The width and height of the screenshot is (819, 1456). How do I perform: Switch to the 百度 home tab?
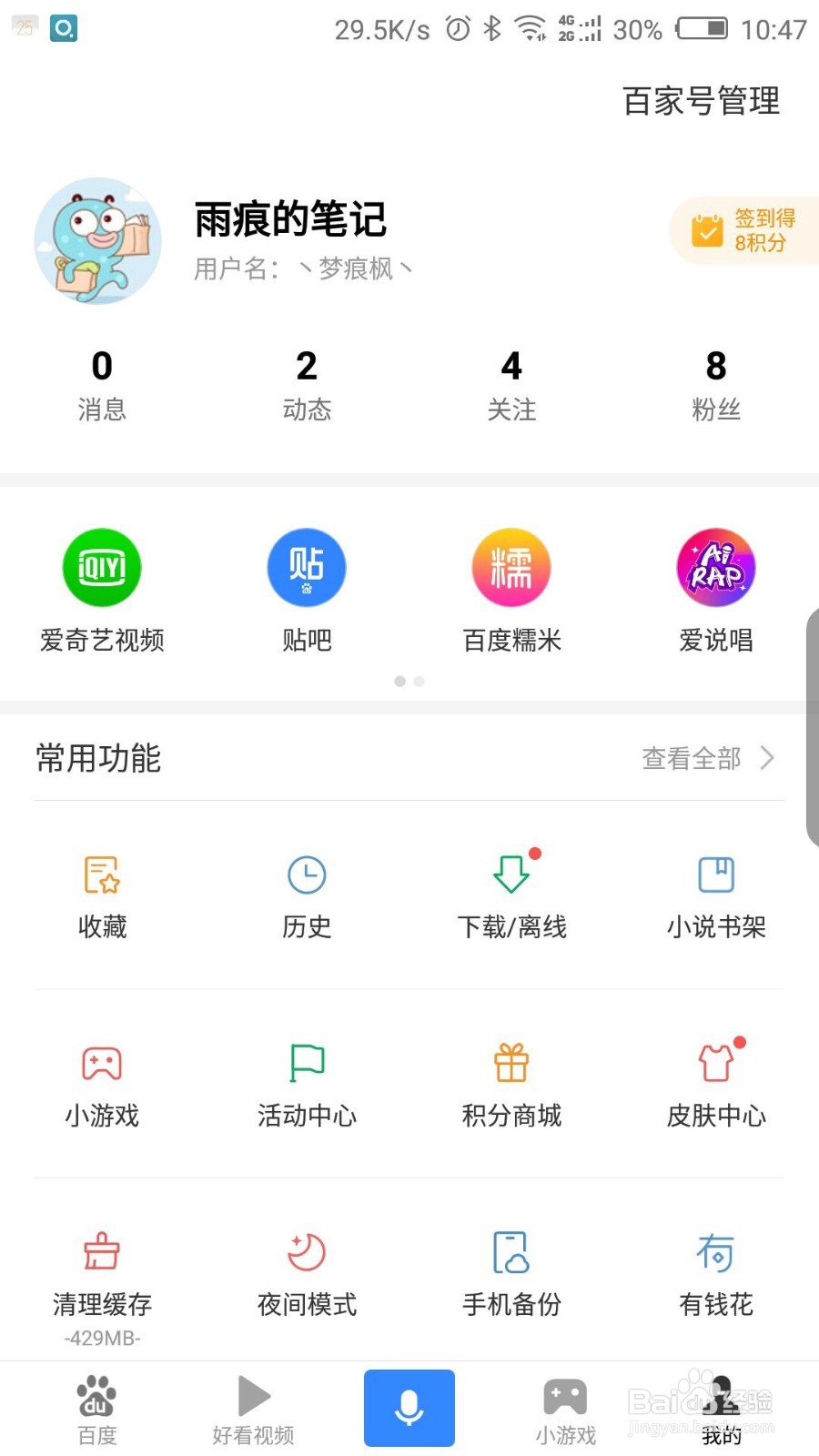pos(97,1408)
